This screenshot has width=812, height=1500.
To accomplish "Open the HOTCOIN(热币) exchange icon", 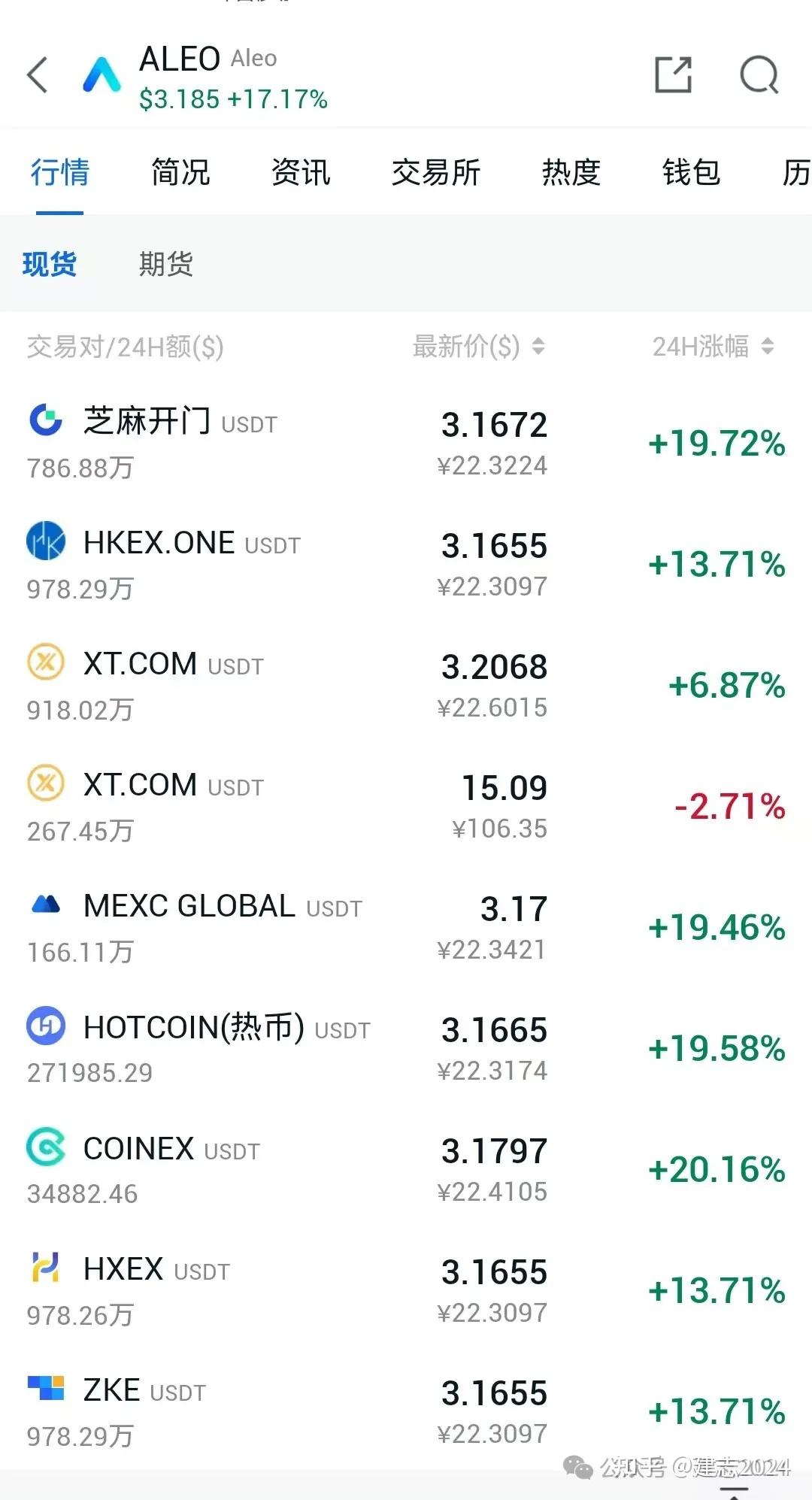I will tap(45, 1026).
